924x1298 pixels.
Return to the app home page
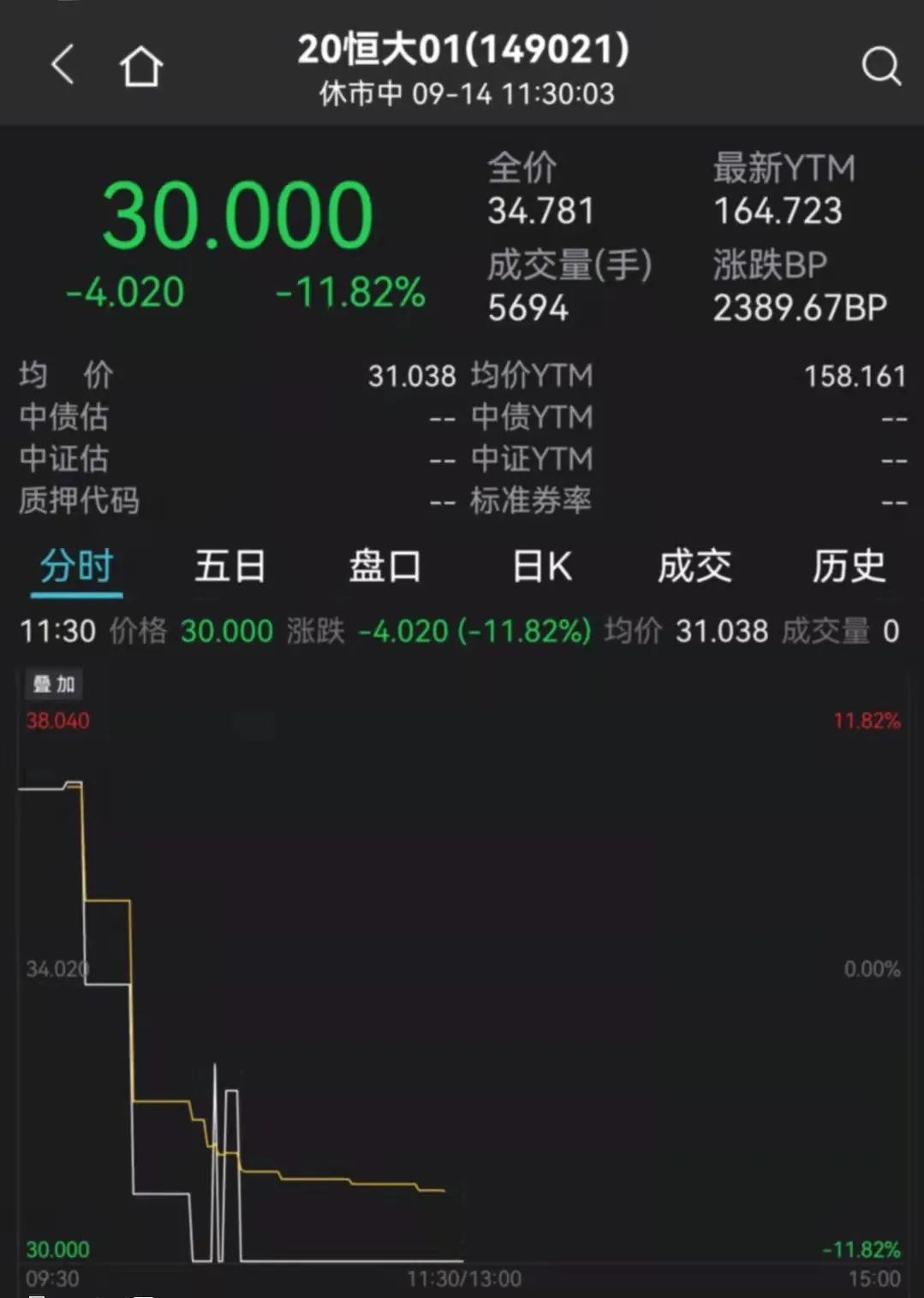(141, 66)
